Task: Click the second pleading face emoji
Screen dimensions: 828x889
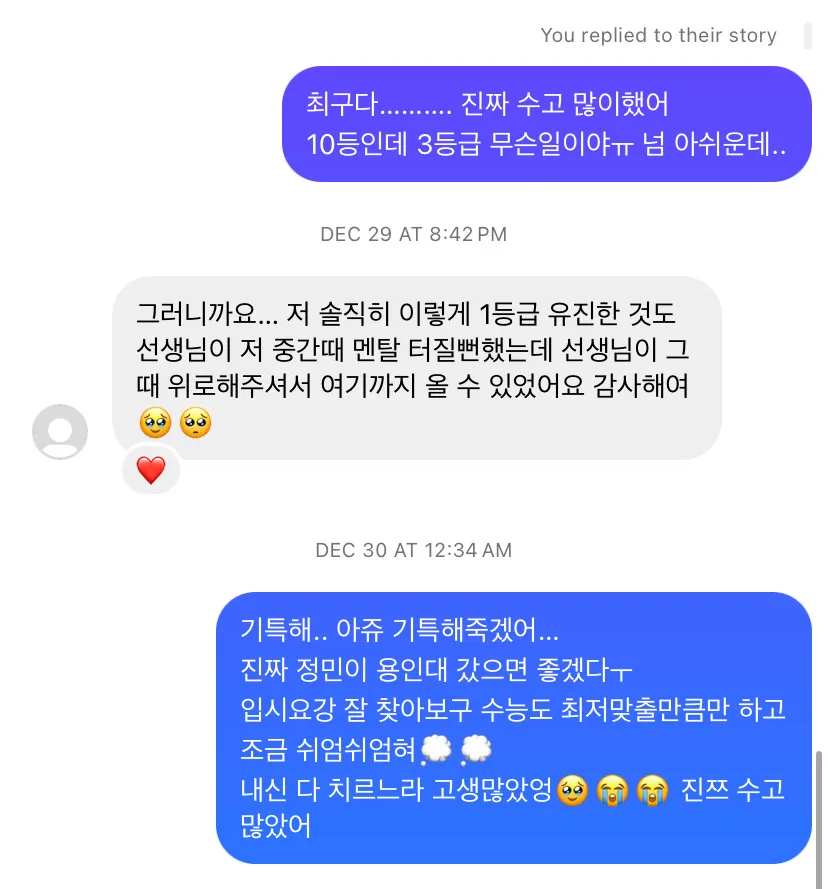Action: coord(196,424)
